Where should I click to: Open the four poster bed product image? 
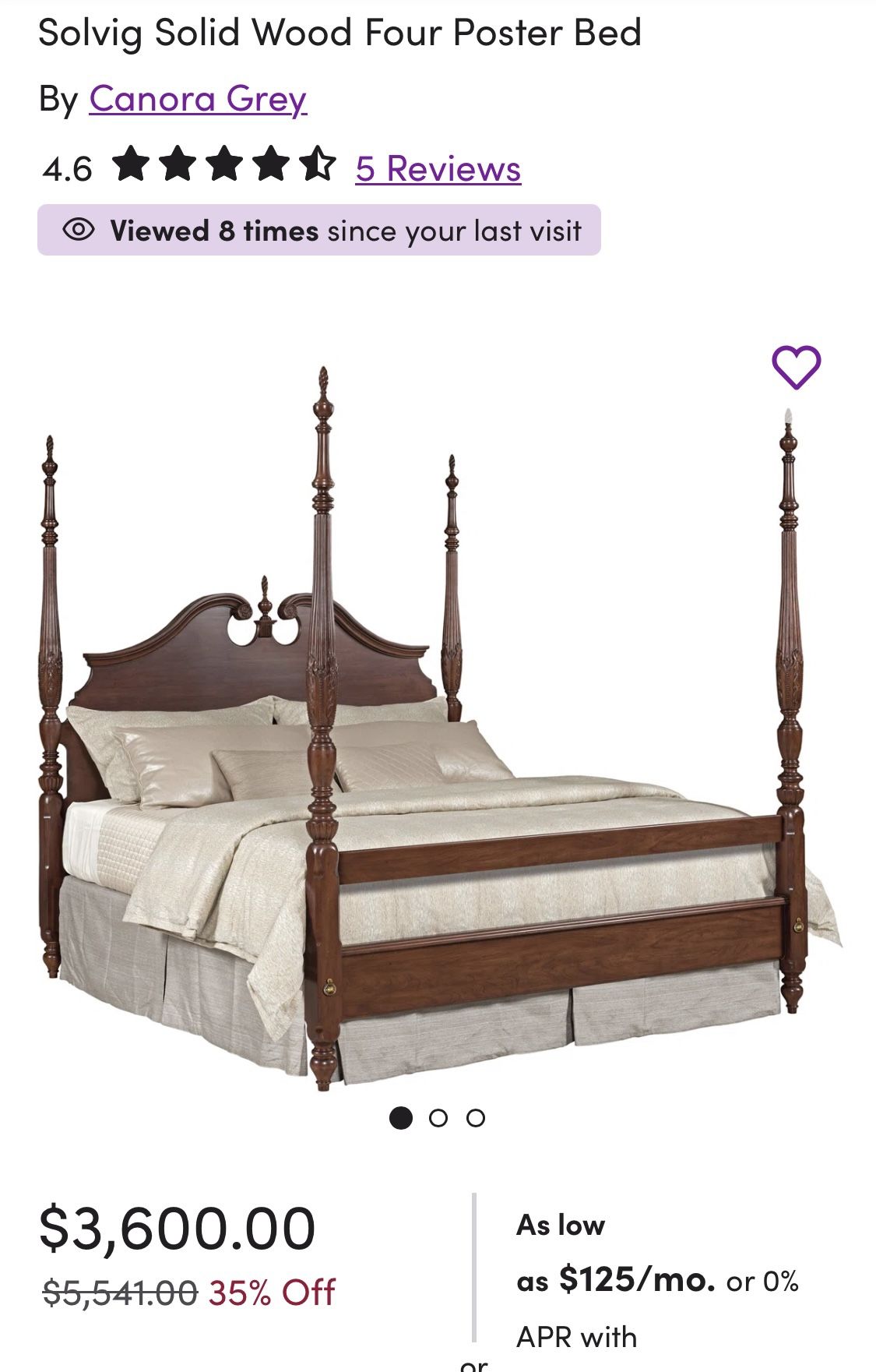click(x=436, y=725)
